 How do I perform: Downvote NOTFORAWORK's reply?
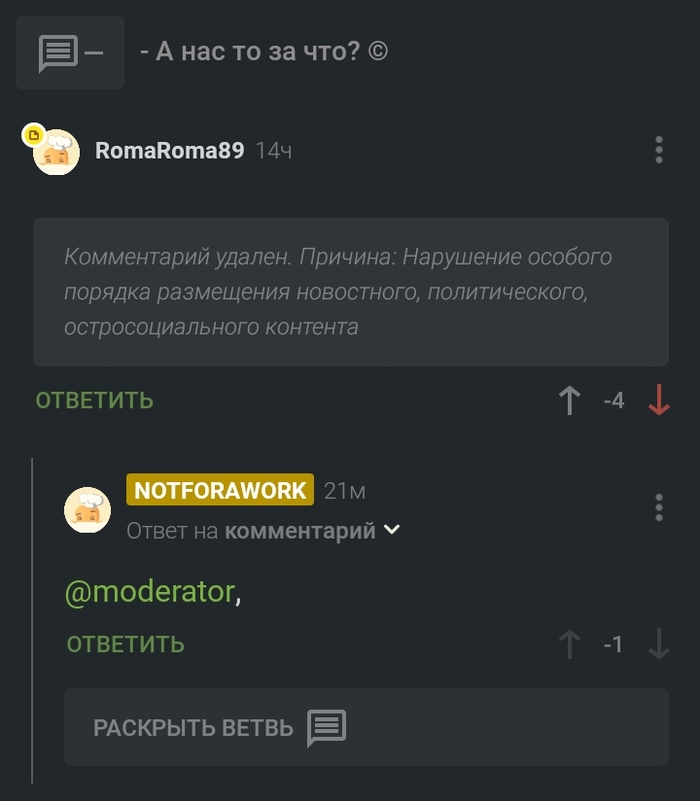(x=658, y=645)
